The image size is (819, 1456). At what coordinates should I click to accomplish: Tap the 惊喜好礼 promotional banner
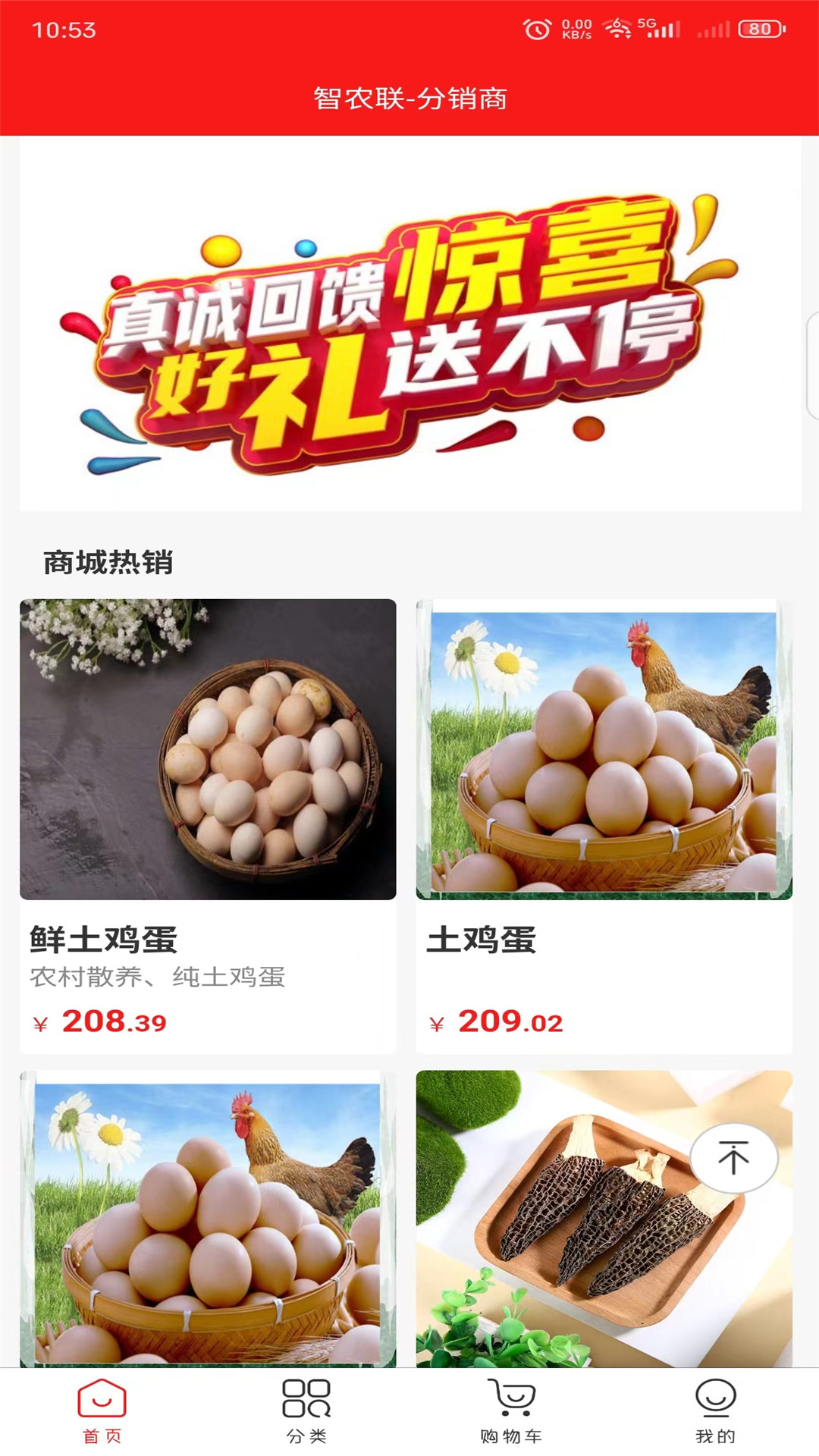(x=409, y=326)
